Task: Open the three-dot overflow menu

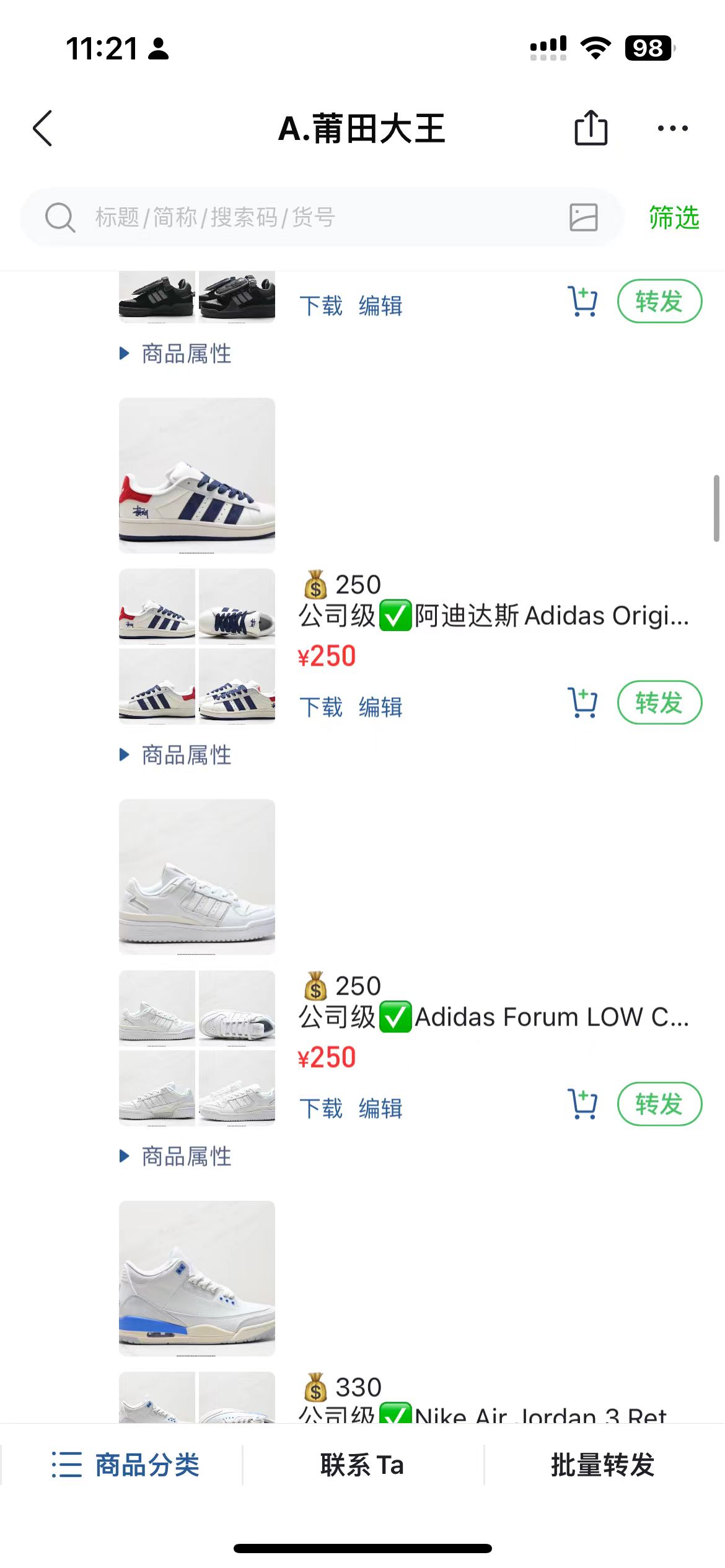Action: coord(672,128)
